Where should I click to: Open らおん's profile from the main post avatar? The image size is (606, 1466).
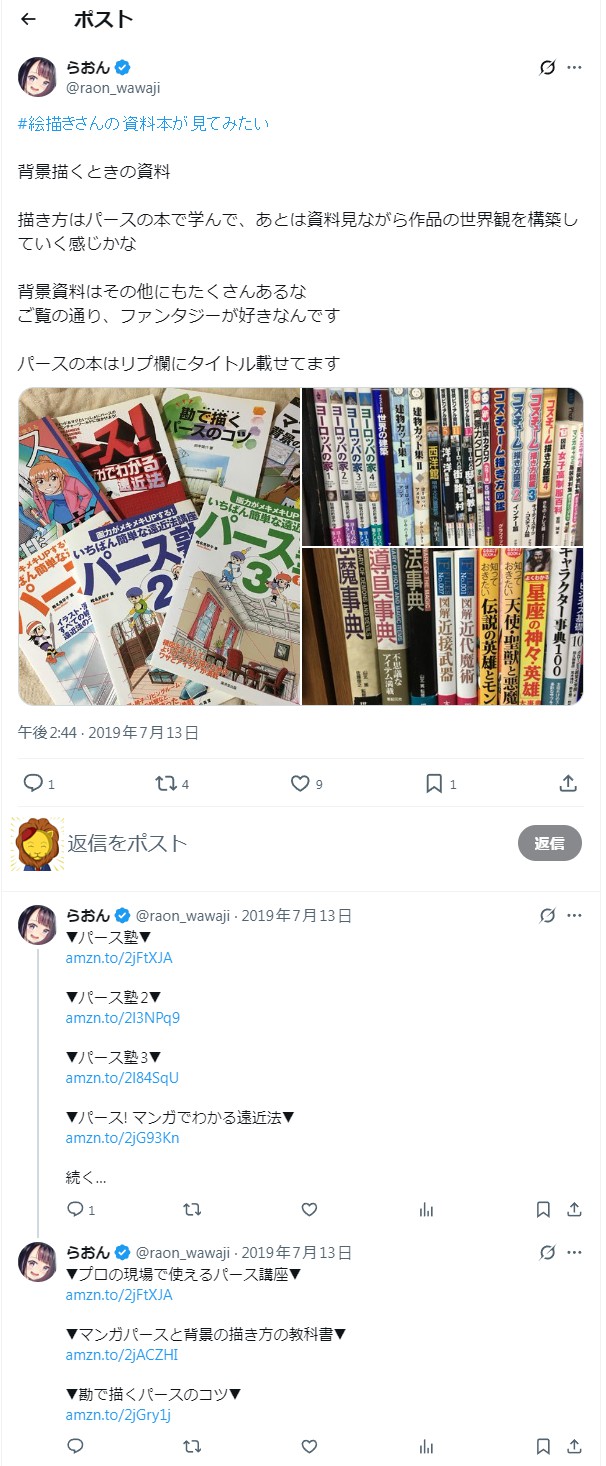click(x=37, y=77)
